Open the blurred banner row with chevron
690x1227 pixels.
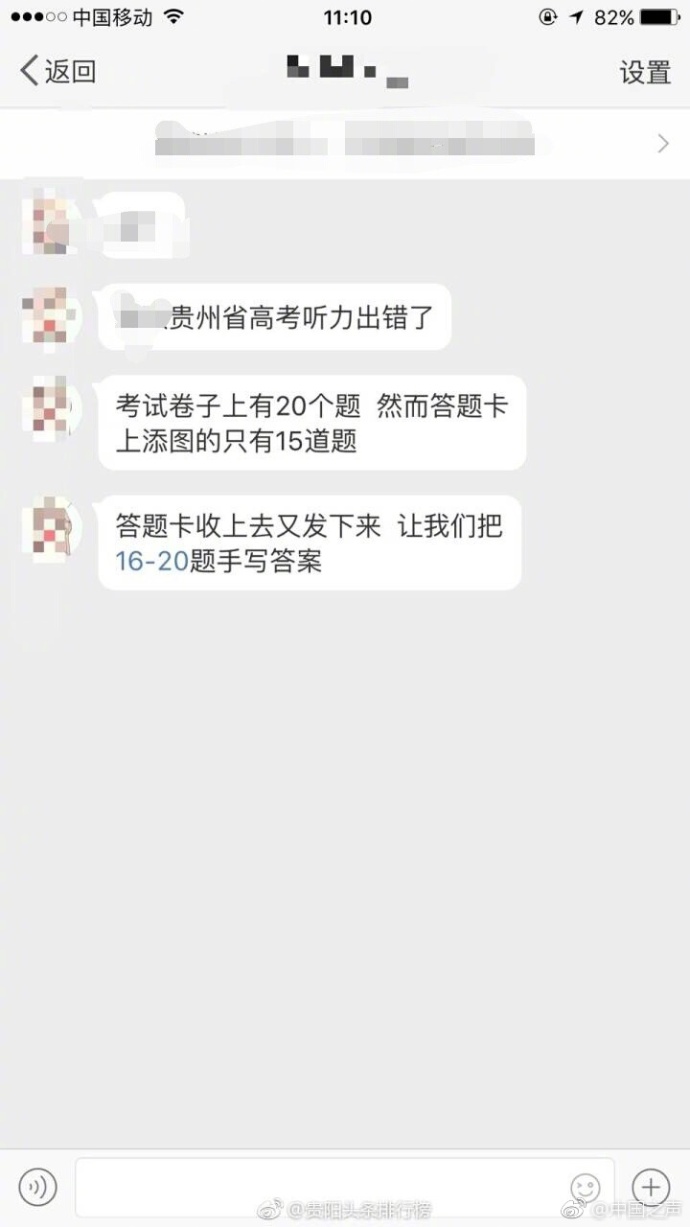[x=345, y=143]
